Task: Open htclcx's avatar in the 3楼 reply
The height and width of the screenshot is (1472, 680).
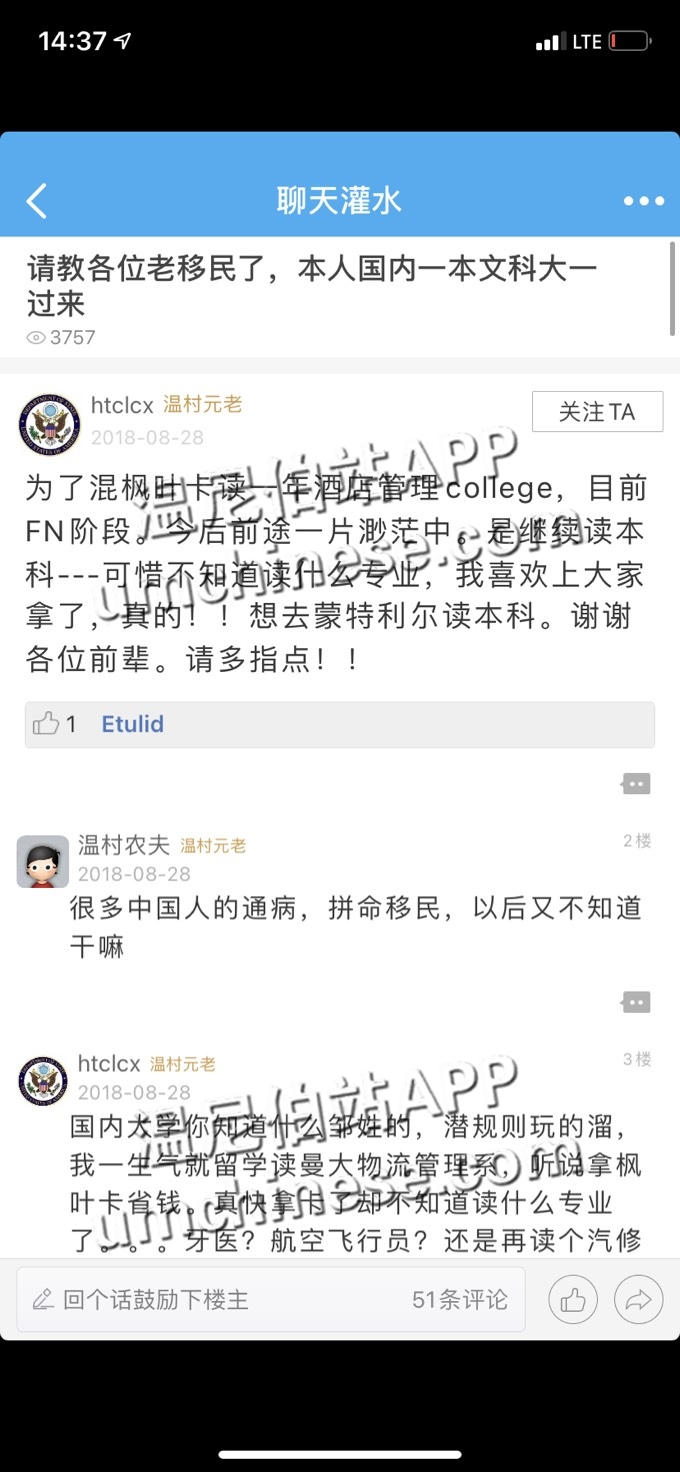Action: click(x=43, y=1080)
